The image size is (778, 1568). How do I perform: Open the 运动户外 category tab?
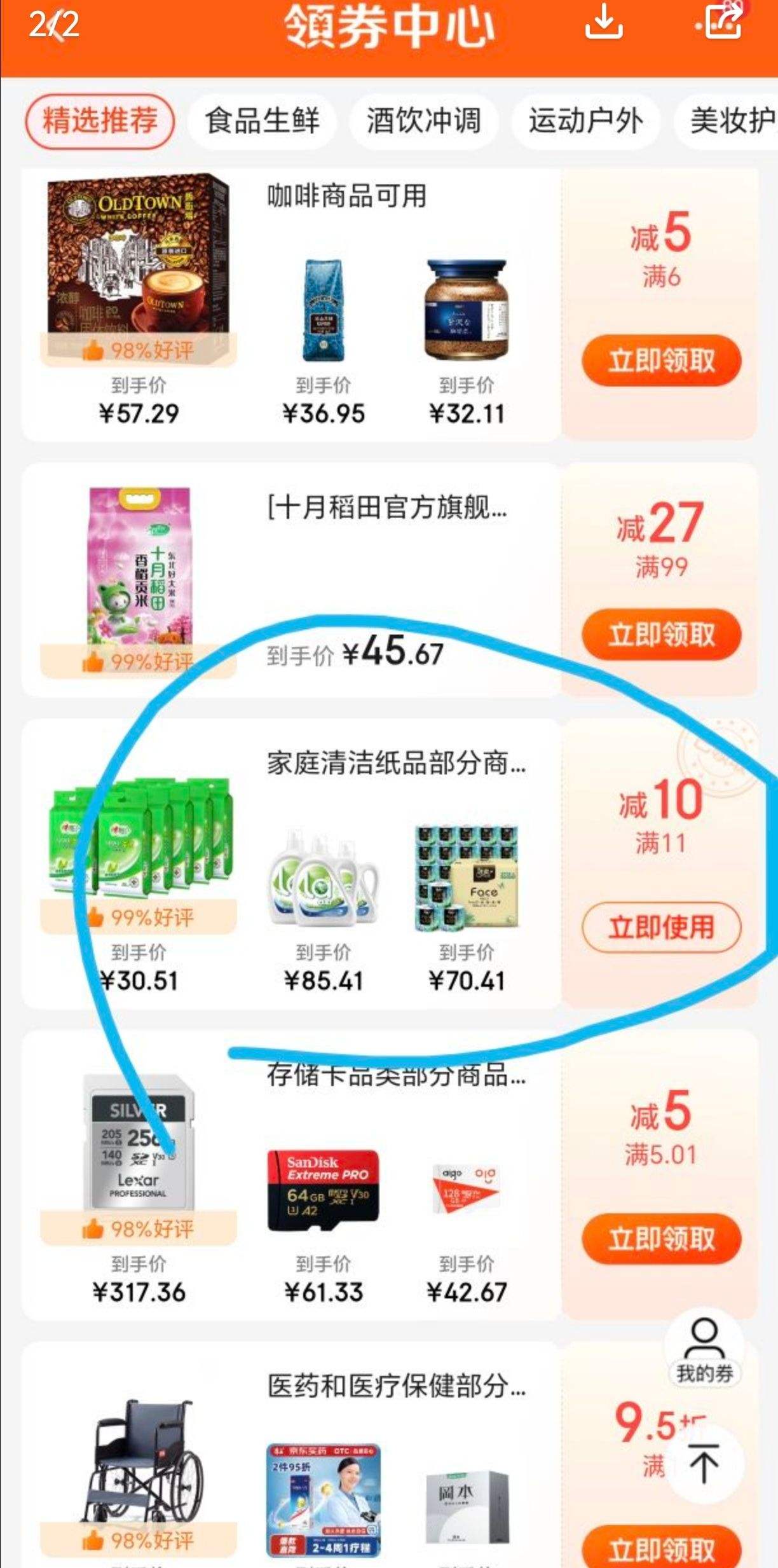585,121
